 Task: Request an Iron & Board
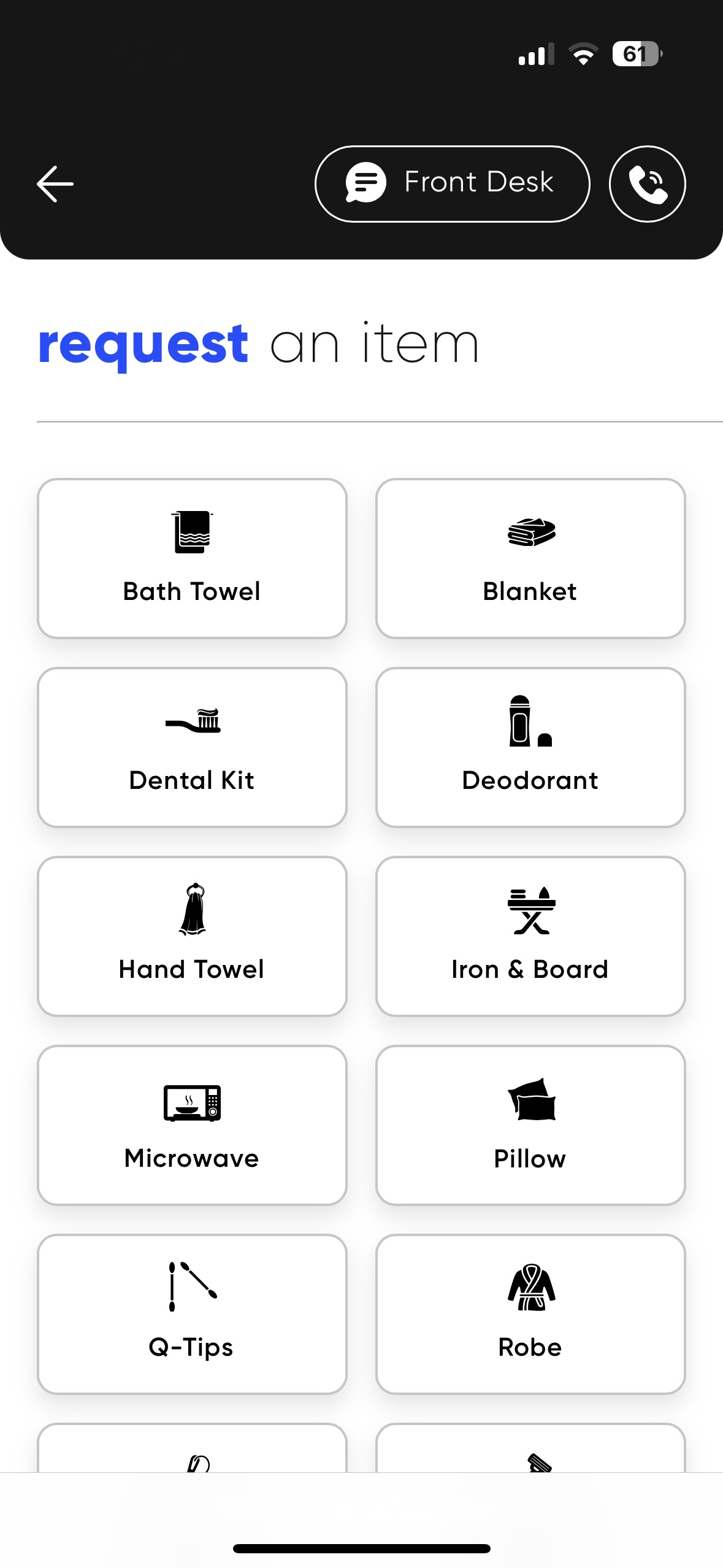click(530, 936)
